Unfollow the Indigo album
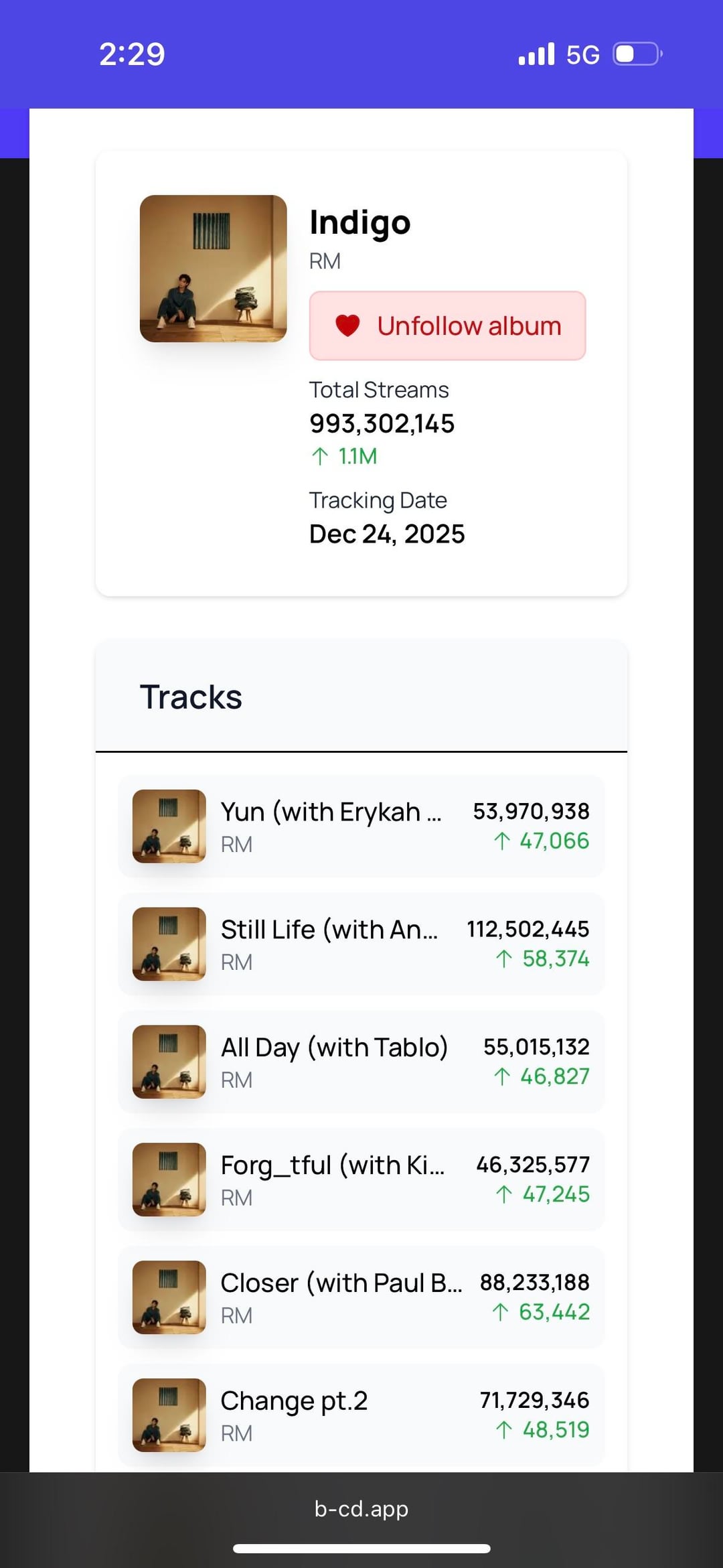Viewport: 723px width, 1568px height. 447,326
